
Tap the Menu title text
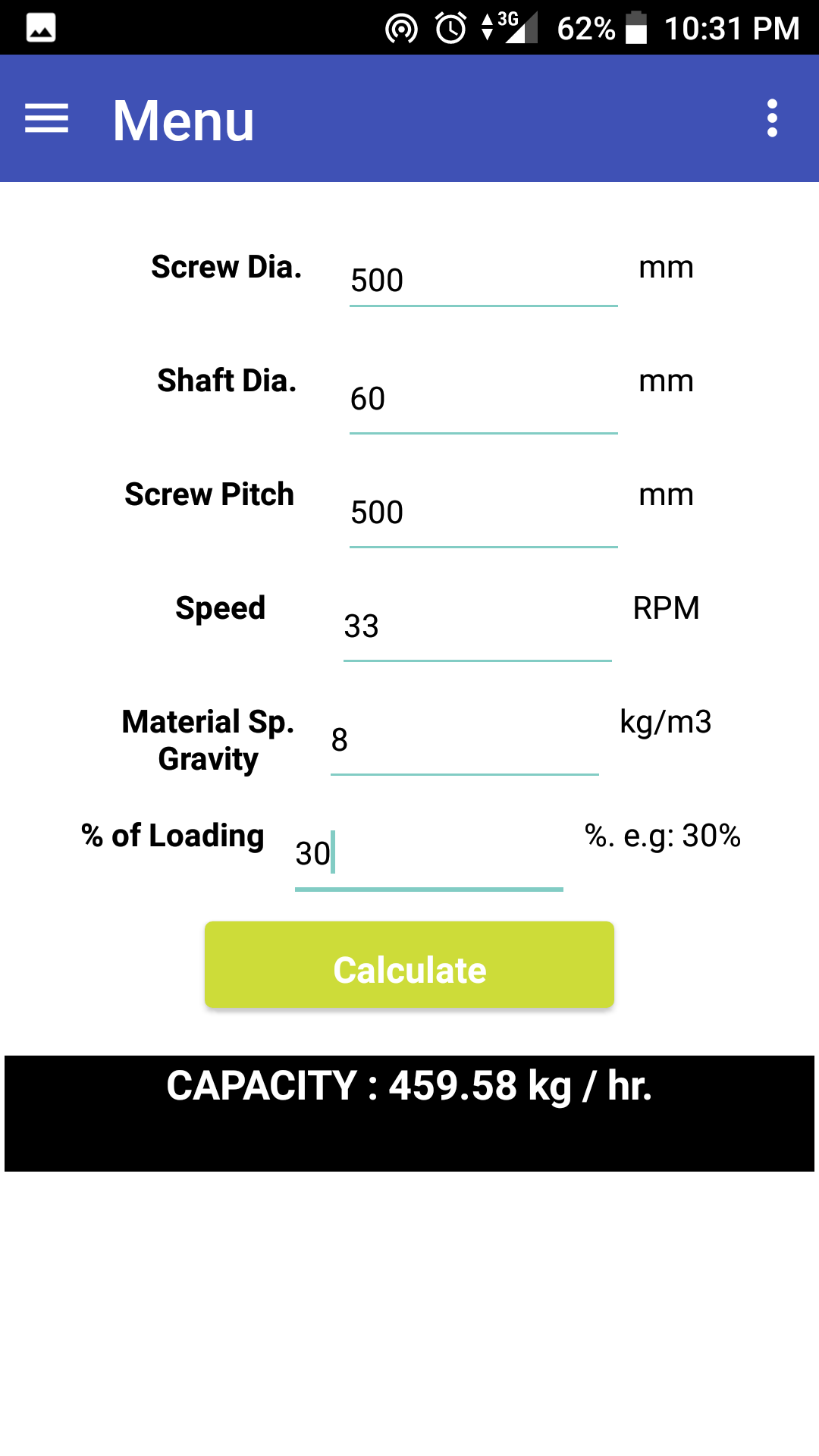pos(182,119)
